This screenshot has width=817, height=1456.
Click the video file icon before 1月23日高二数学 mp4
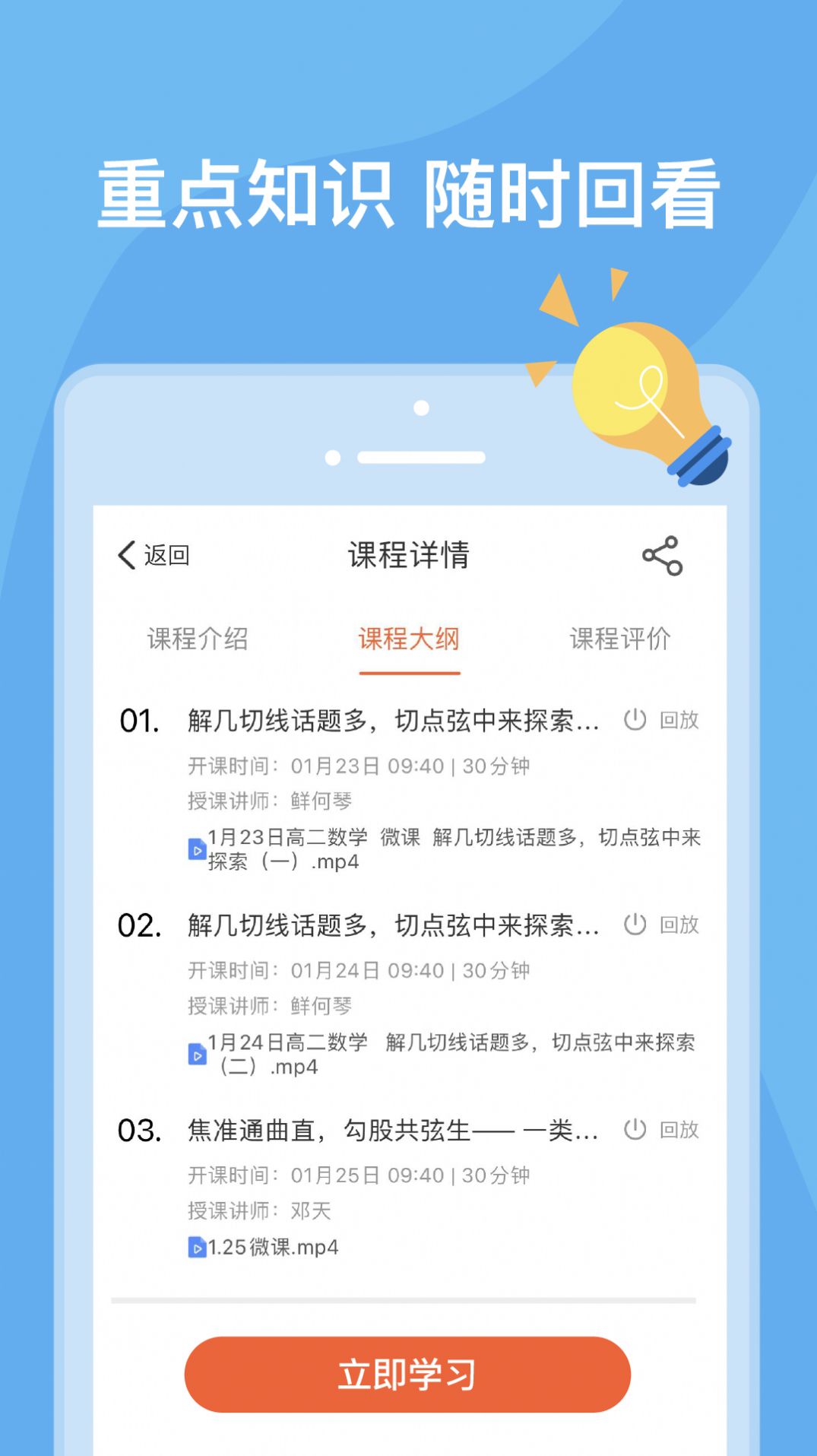(x=198, y=850)
